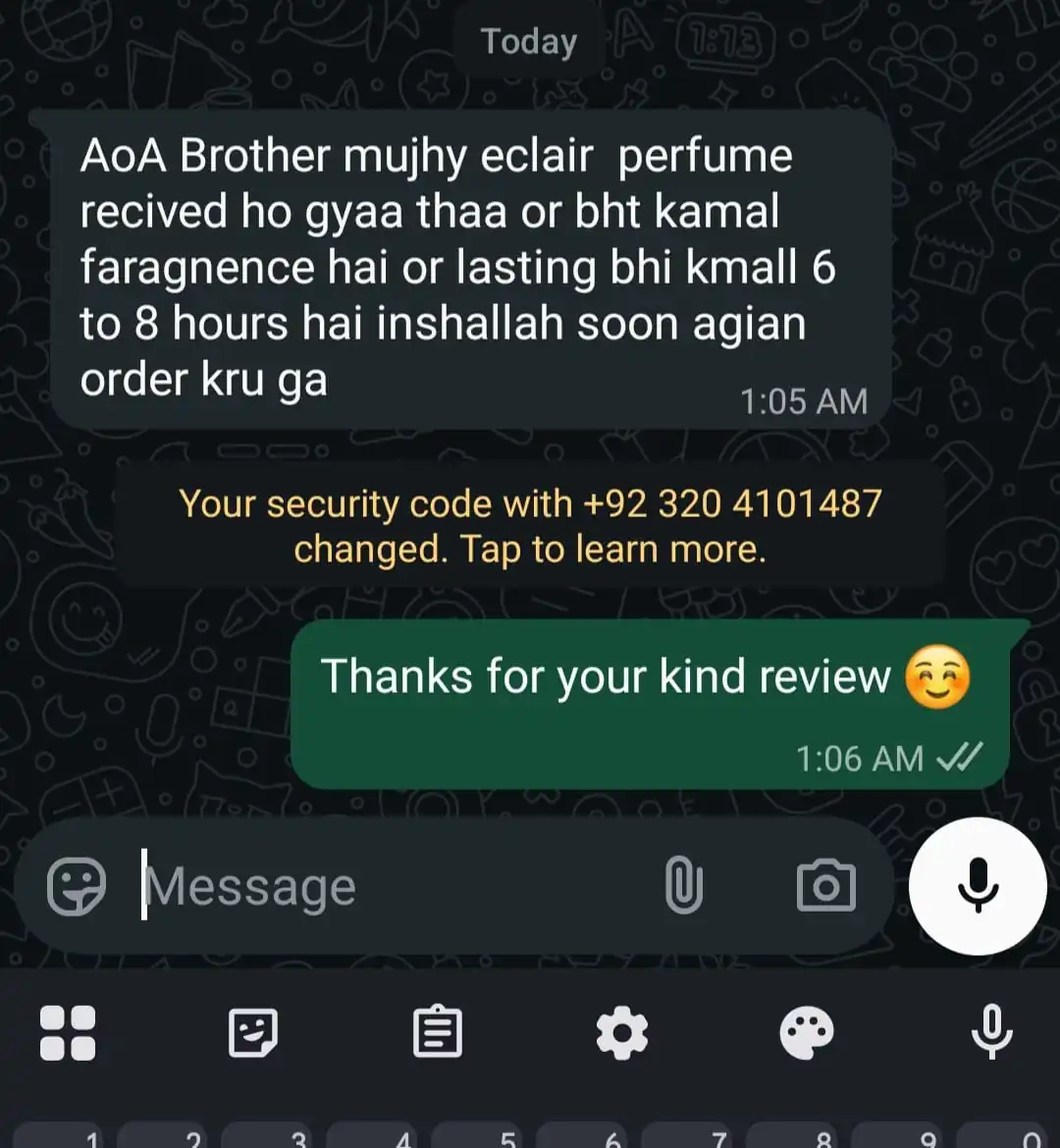Image resolution: width=1060 pixels, height=1148 pixels.
Task: Tap the Today date header
Action: click(528, 40)
